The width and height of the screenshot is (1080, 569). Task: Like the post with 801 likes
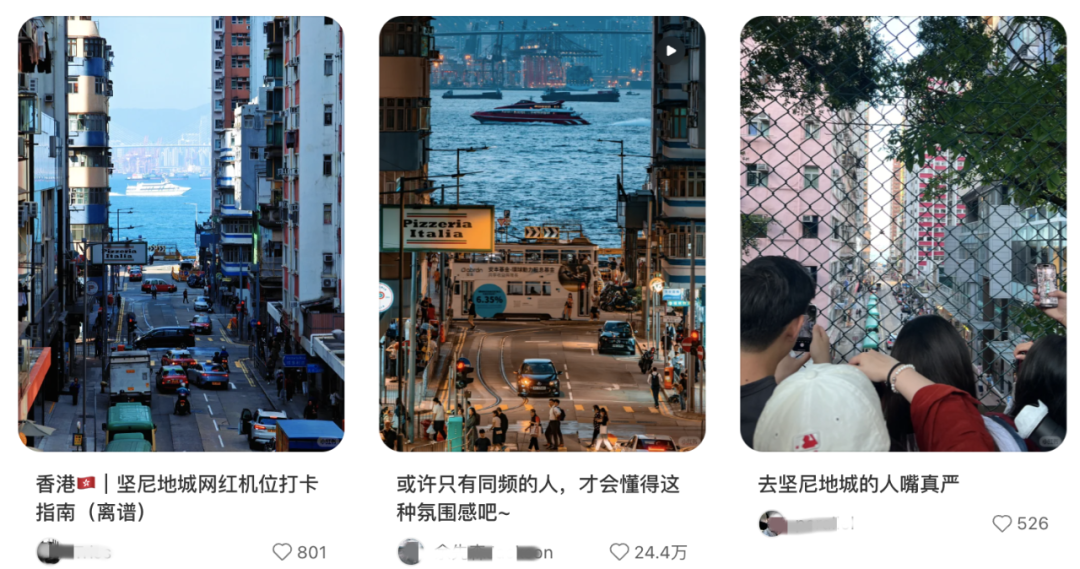click(x=282, y=552)
